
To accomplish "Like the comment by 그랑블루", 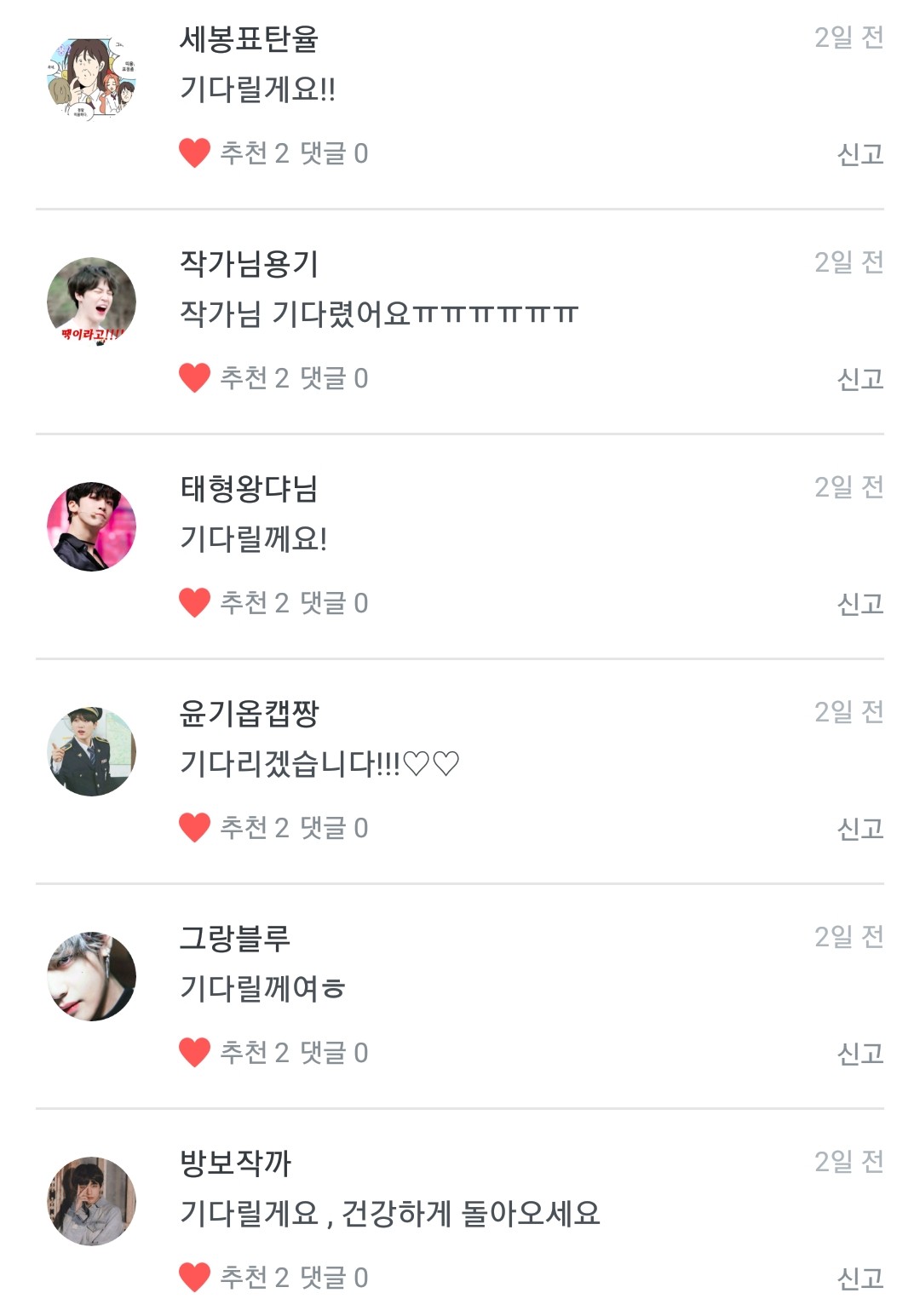I will 195,1053.
